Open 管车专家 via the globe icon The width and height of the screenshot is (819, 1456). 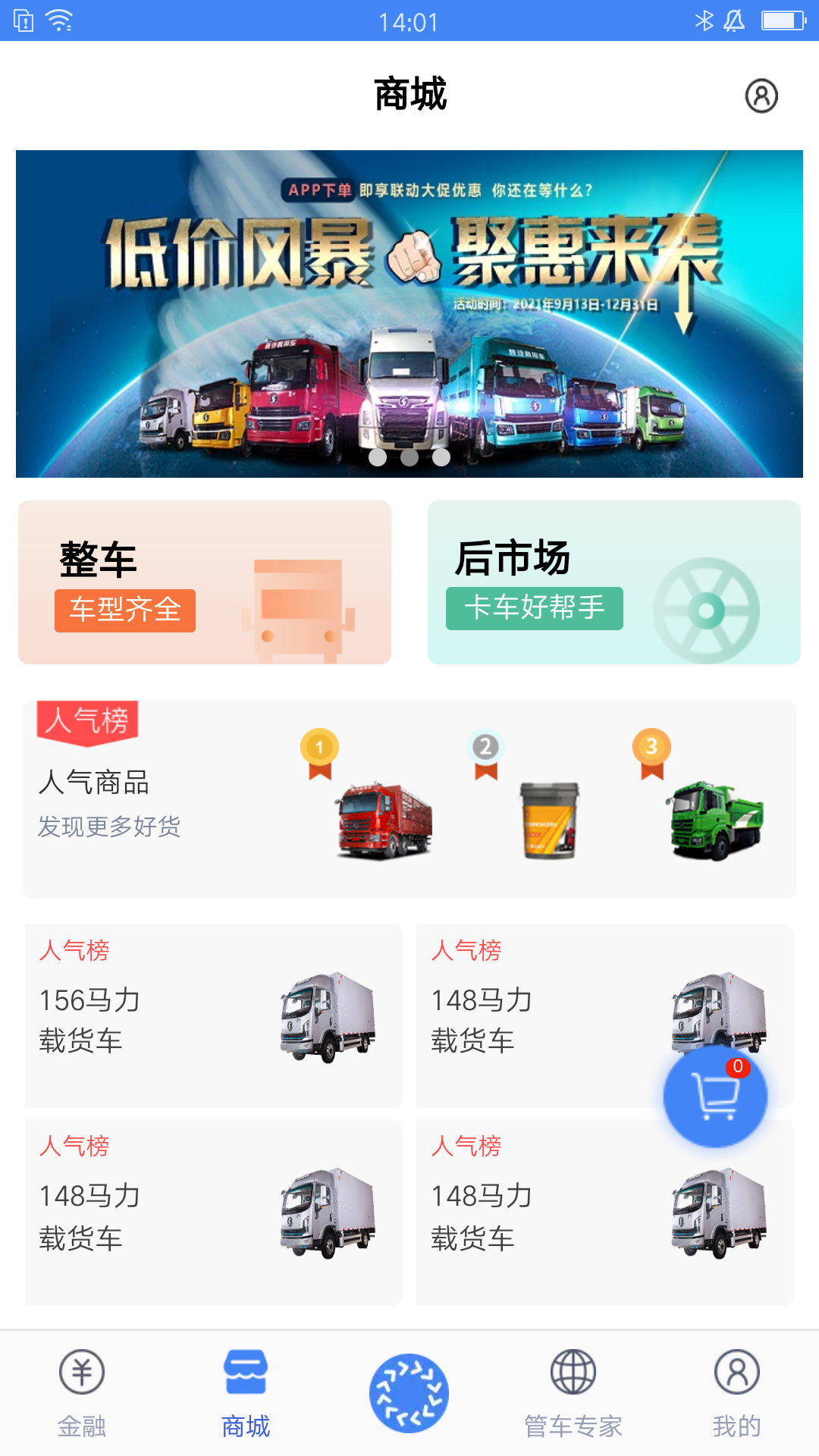[573, 1373]
